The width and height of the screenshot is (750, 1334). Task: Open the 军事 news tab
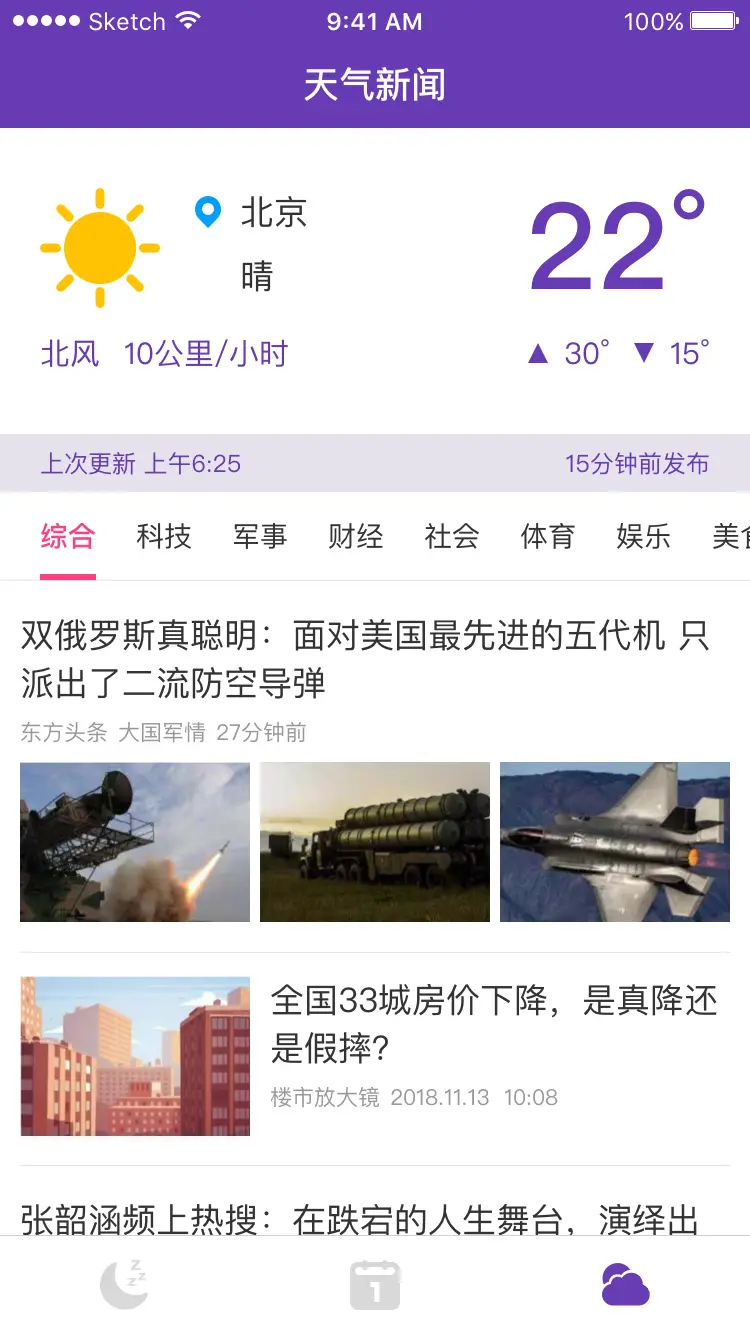point(260,537)
